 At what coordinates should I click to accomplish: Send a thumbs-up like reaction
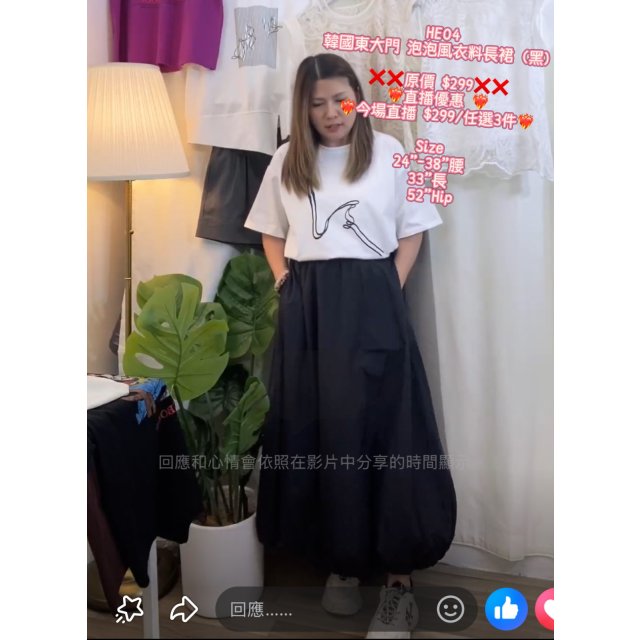(x=506, y=609)
